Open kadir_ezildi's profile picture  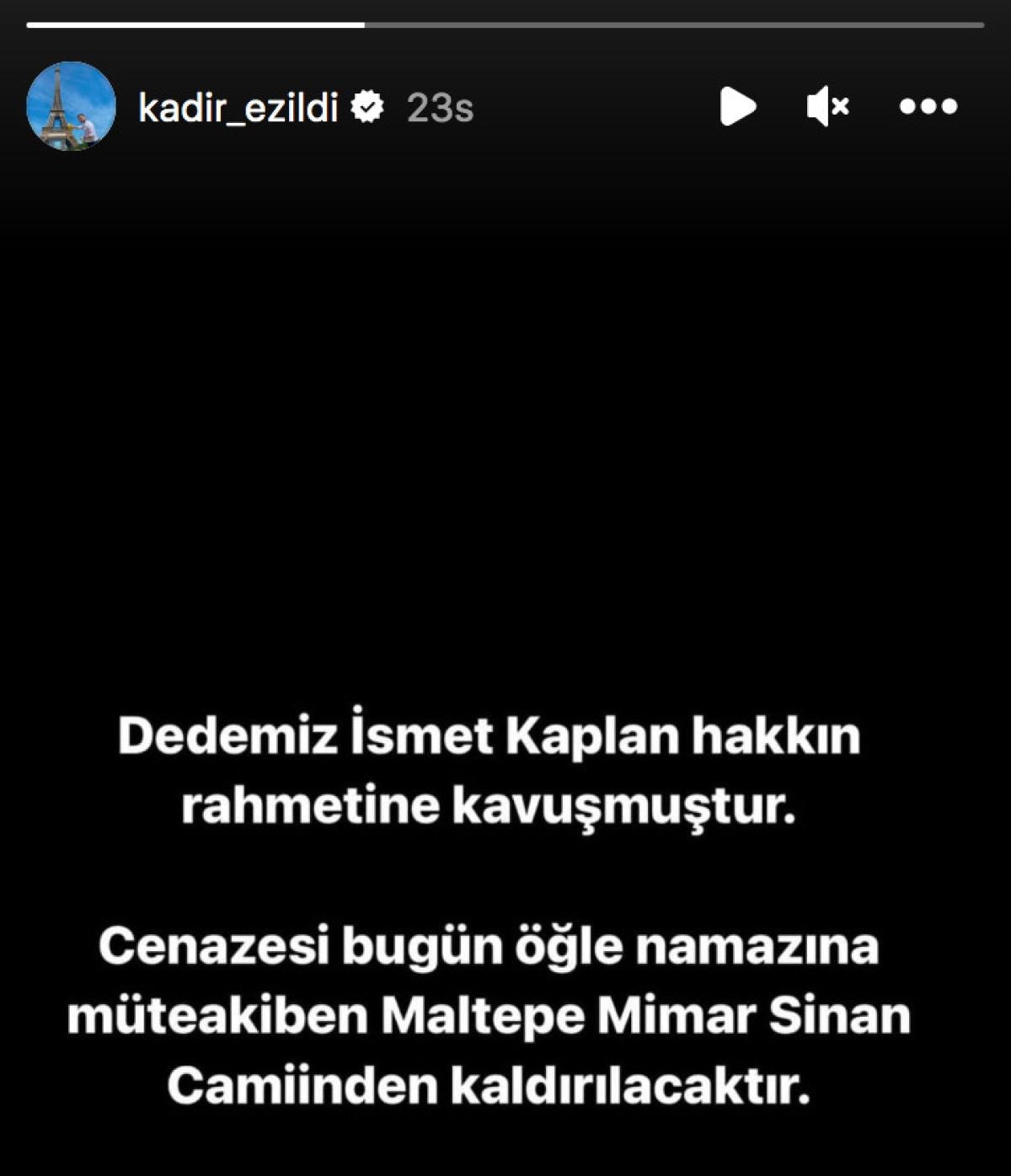[x=71, y=106]
